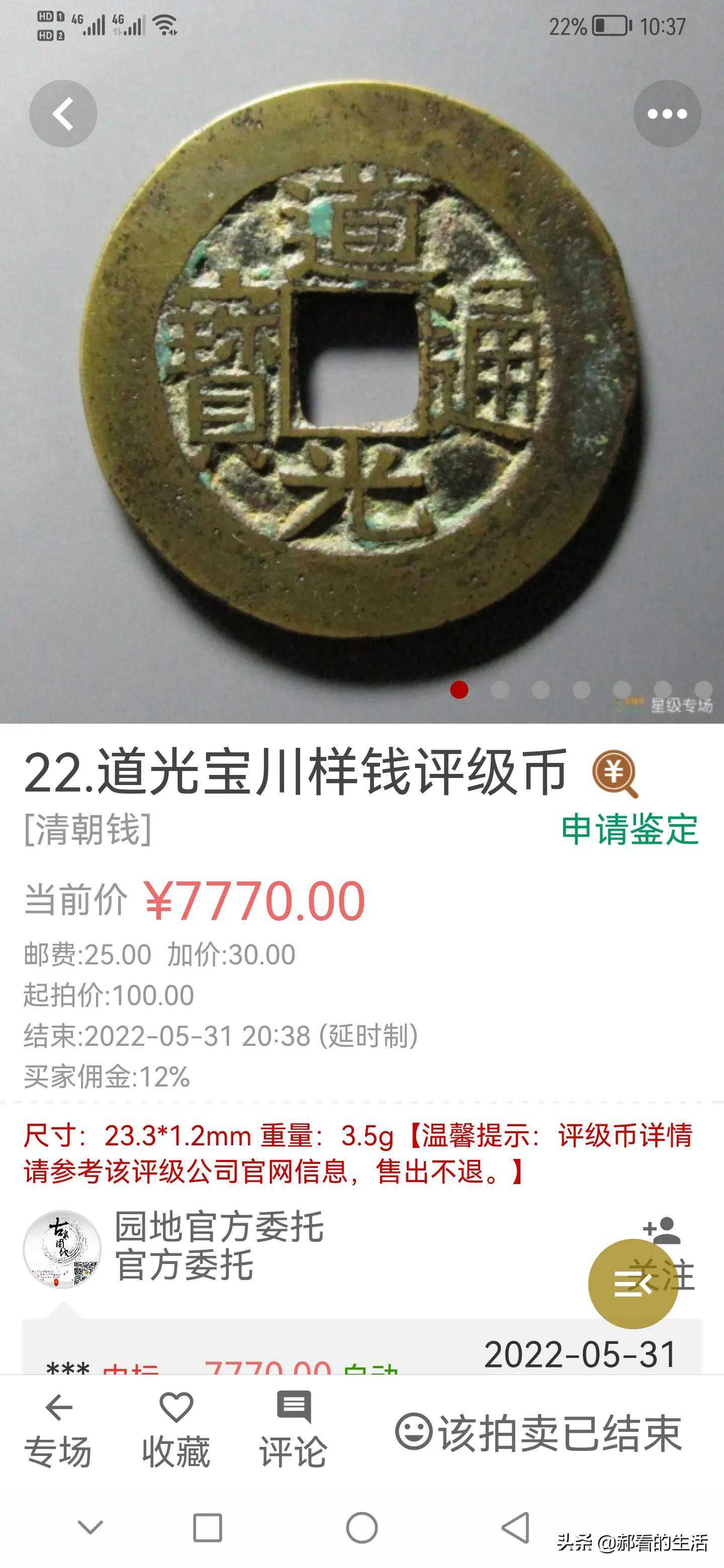The width and height of the screenshot is (724, 1568).
Task: Open recent apps with square button
Action: coord(208,1527)
